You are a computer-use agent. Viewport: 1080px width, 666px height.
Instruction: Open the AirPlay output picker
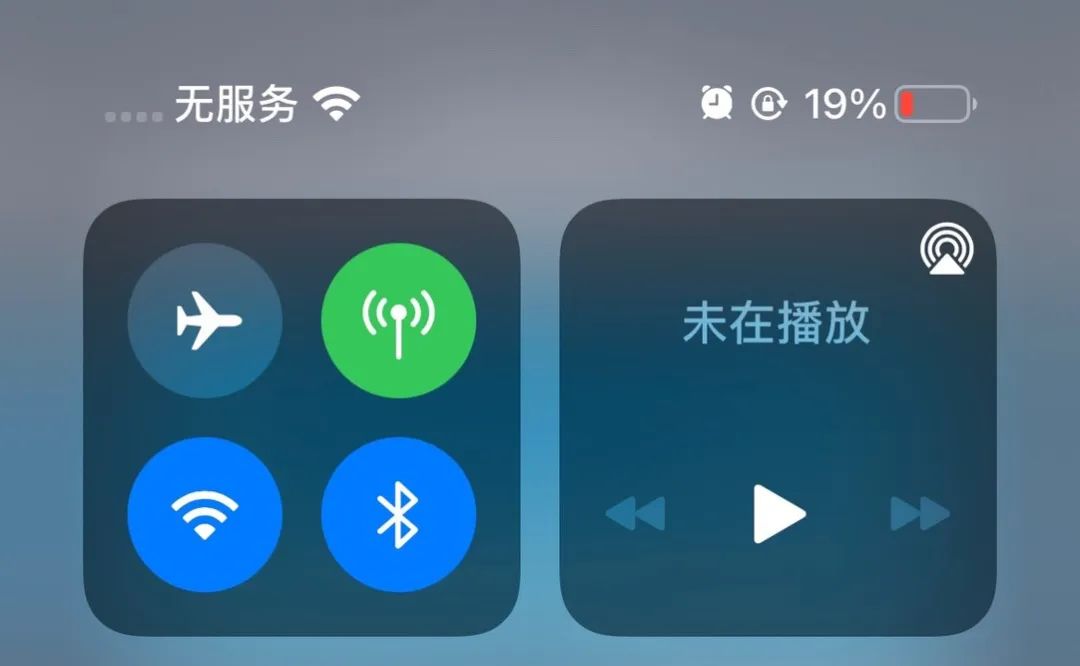click(947, 249)
